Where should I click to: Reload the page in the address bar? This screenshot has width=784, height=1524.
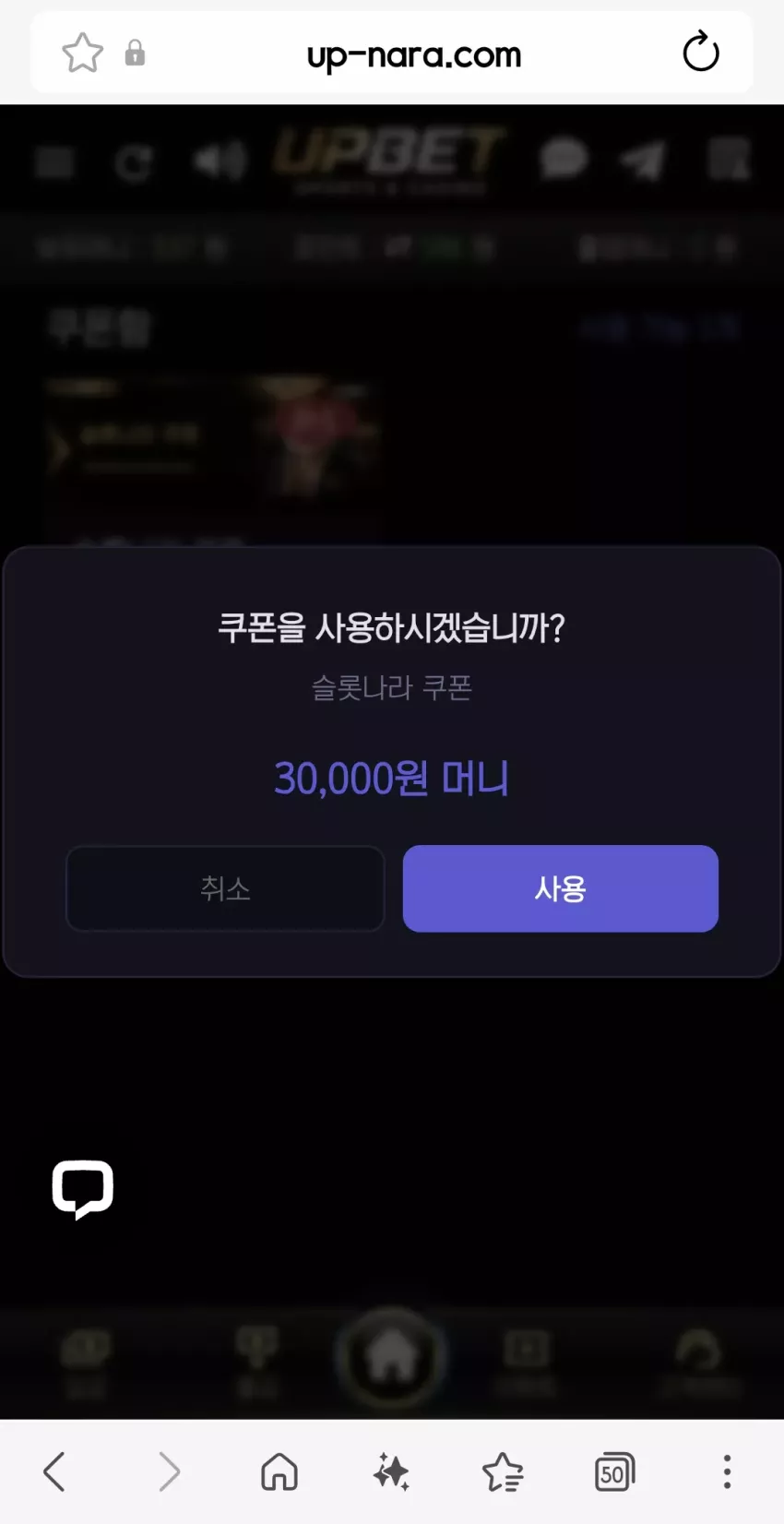701,52
